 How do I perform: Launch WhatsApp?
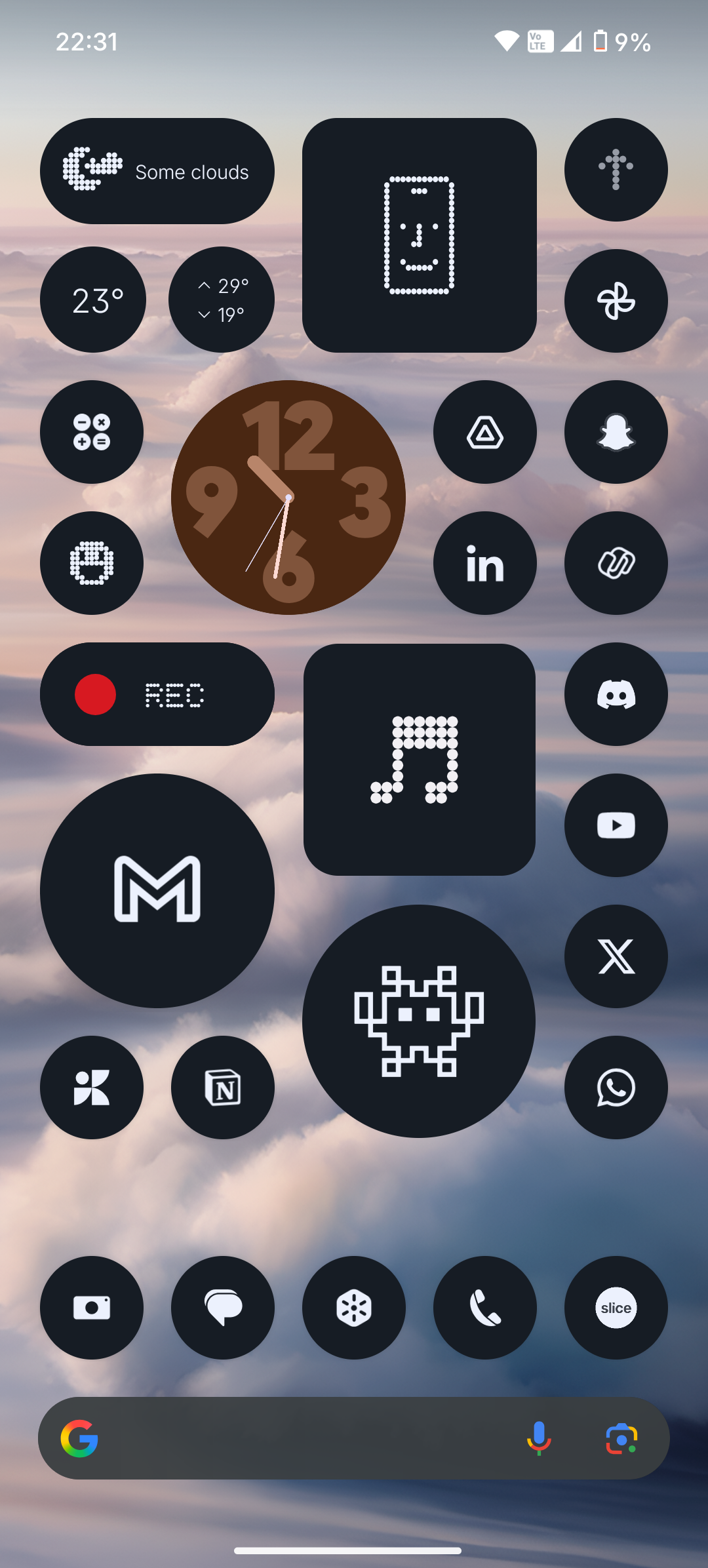616,1088
